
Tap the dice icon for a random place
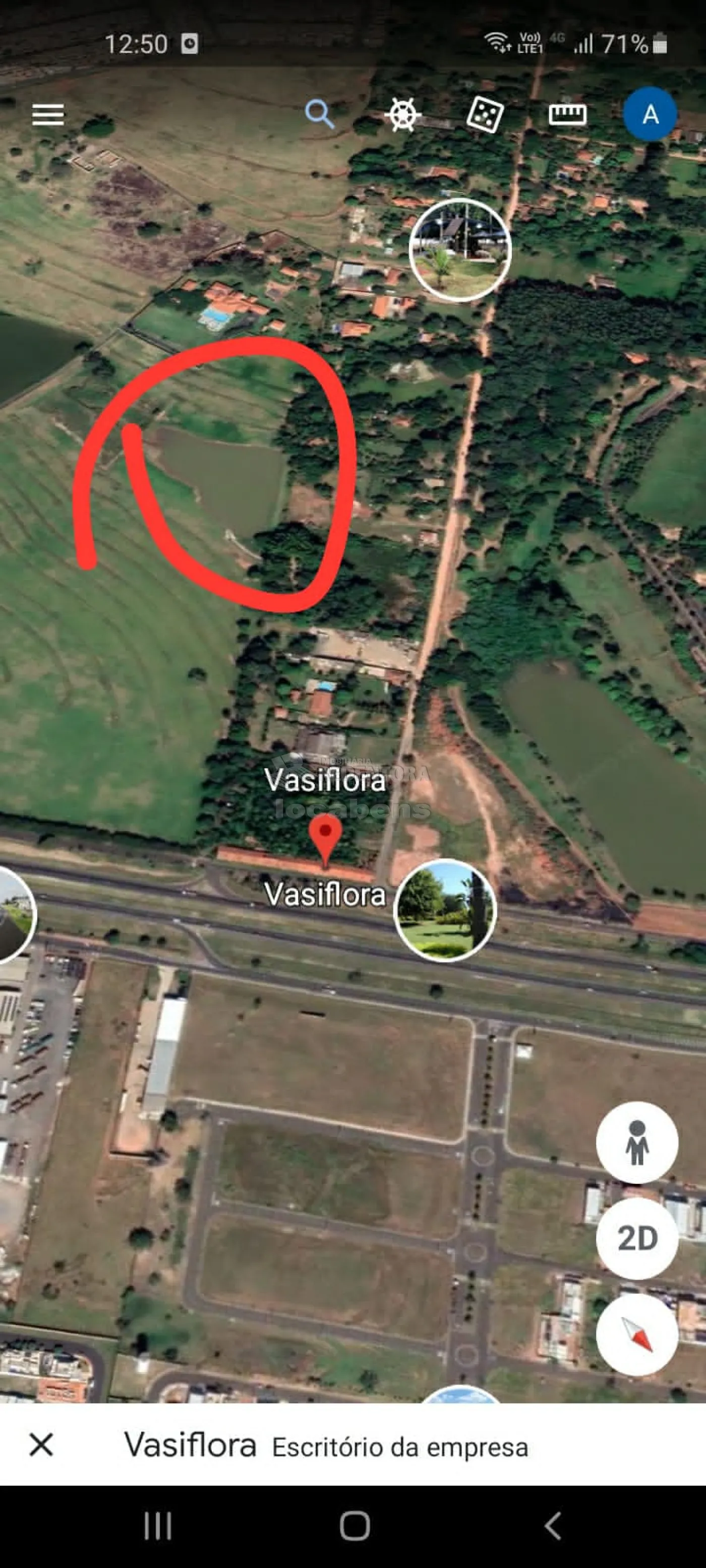[485, 114]
